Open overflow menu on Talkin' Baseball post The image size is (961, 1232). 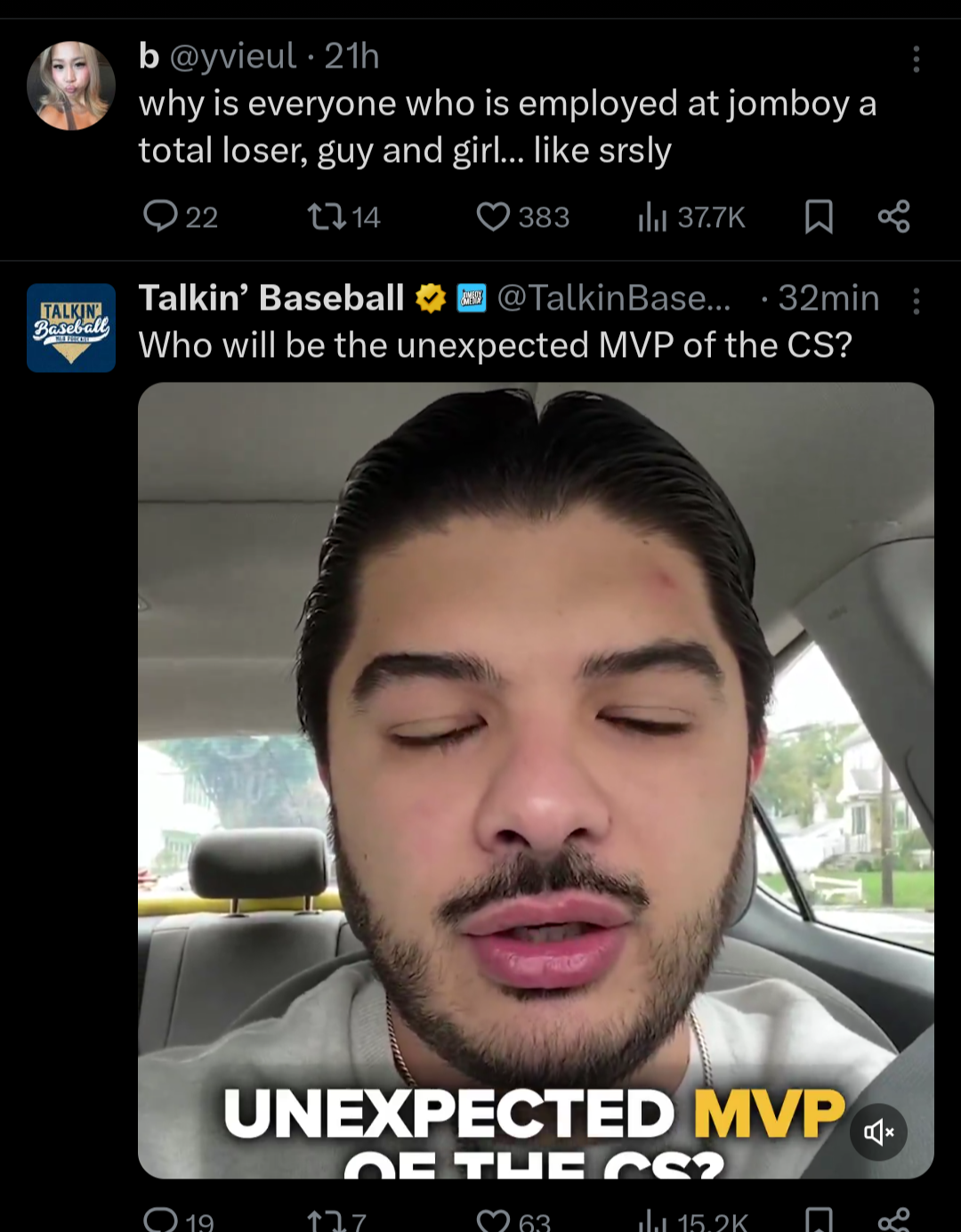click(x=916, y=301)
